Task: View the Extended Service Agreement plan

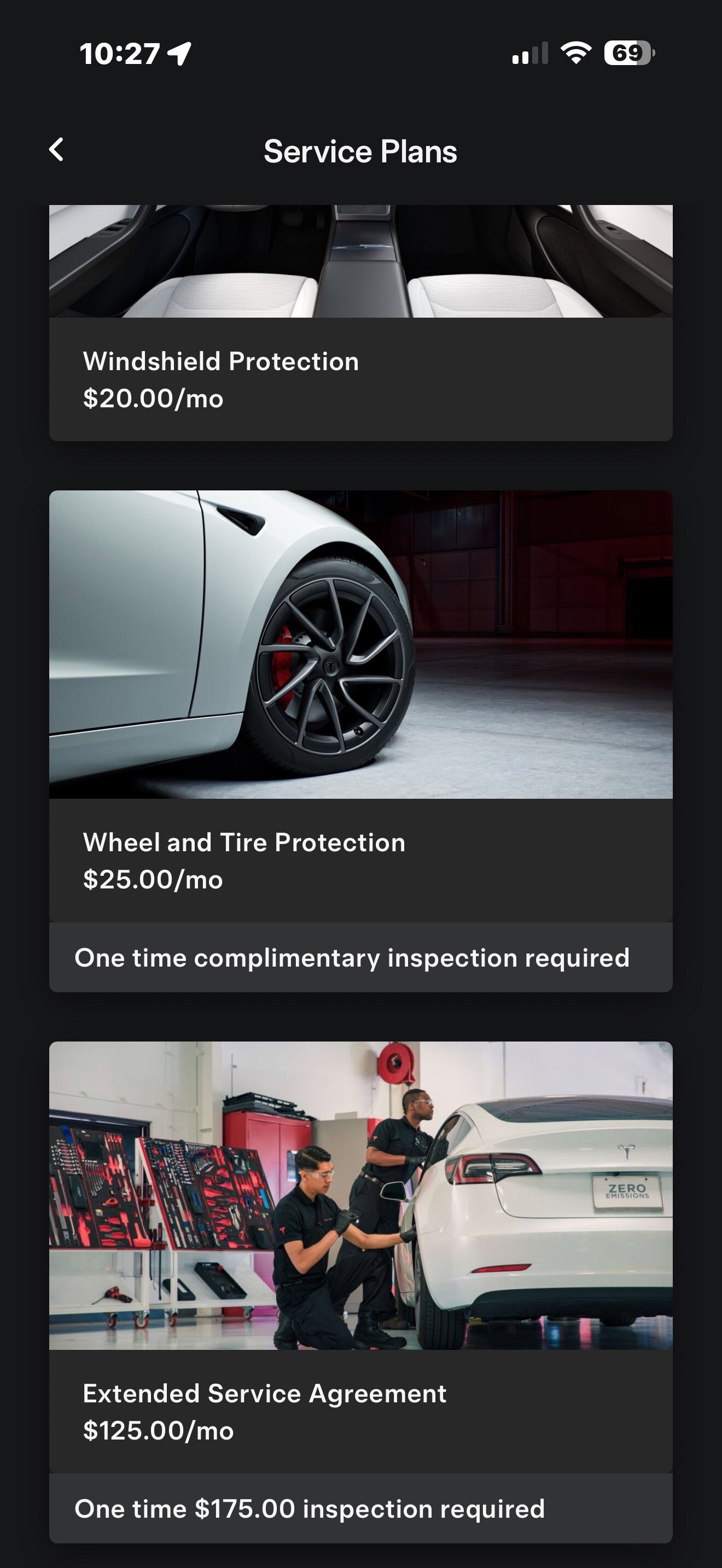Action: [x=360, y=1411]
